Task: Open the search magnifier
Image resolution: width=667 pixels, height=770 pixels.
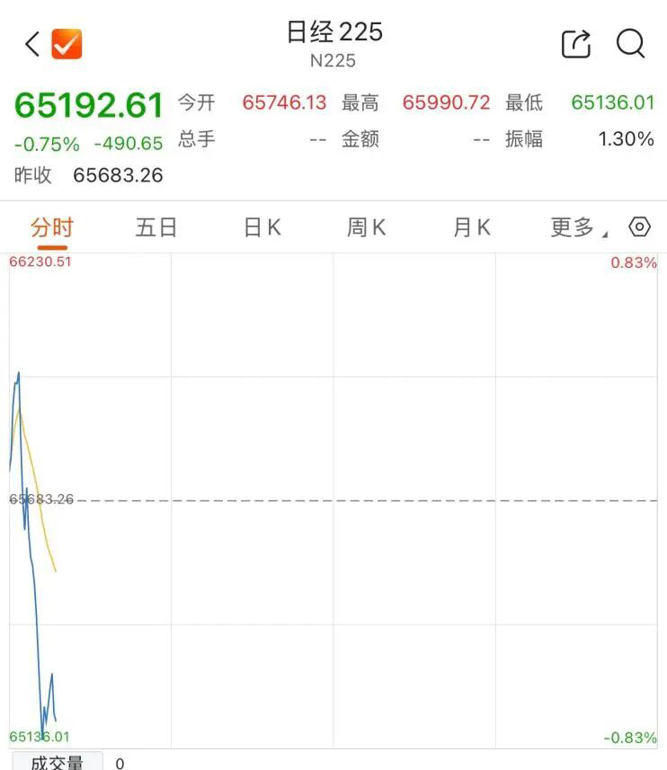Action: point(631,44)
